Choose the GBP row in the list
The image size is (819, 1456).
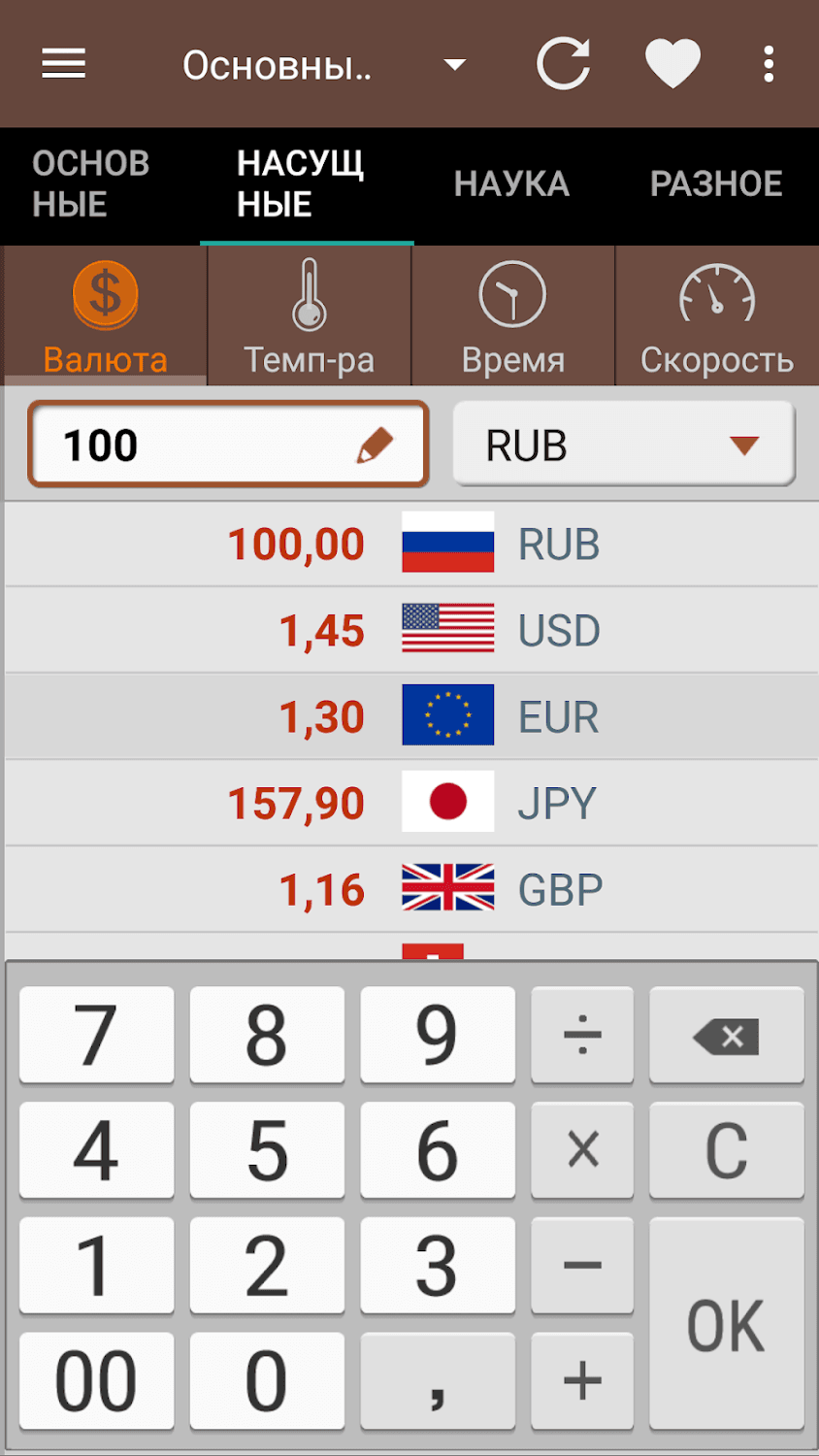coord(411,889)
